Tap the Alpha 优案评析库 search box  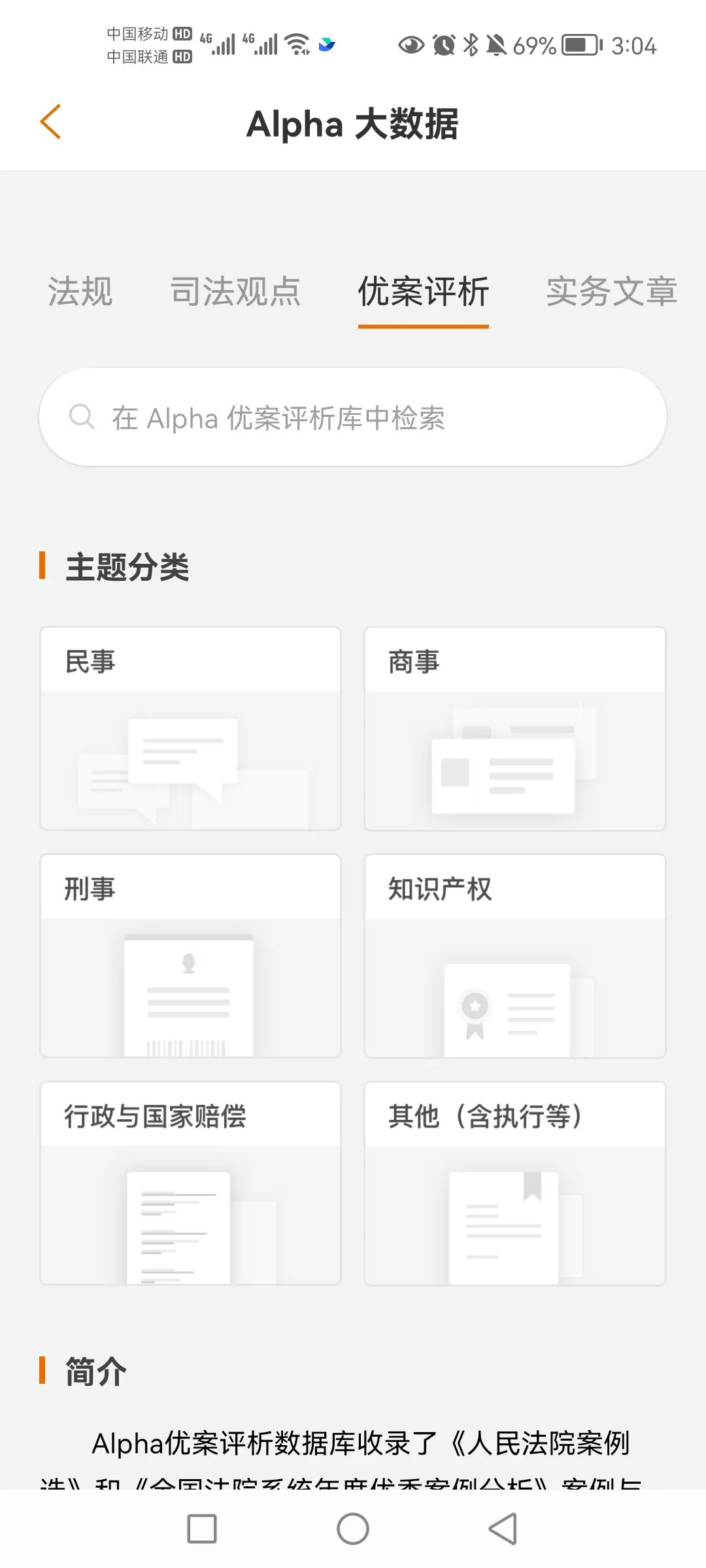click(353, 417)
